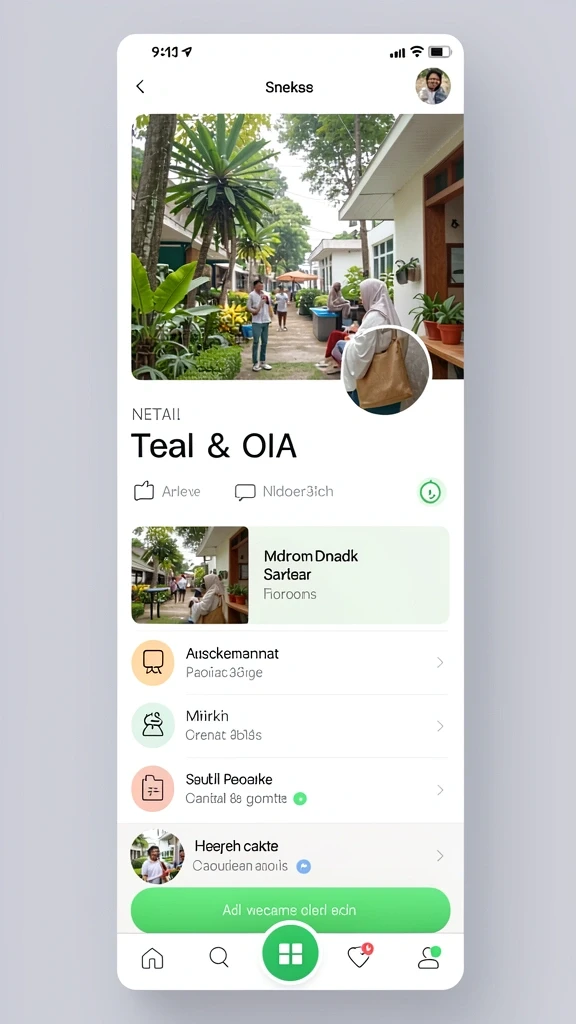
Task: Tap the Arleve thumbs-up action
Action: (167, 491)
